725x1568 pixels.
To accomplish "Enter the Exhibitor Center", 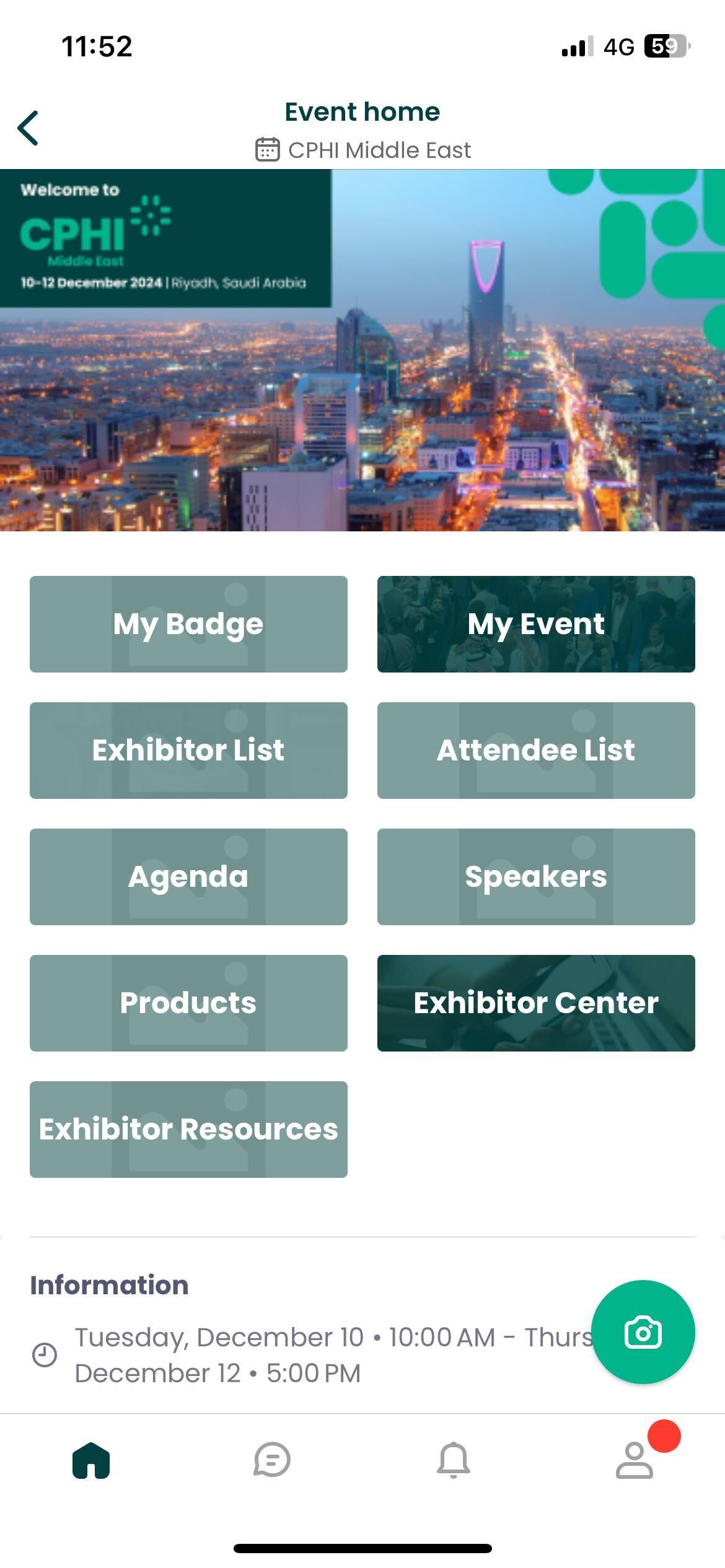I will coord(536,1003).
